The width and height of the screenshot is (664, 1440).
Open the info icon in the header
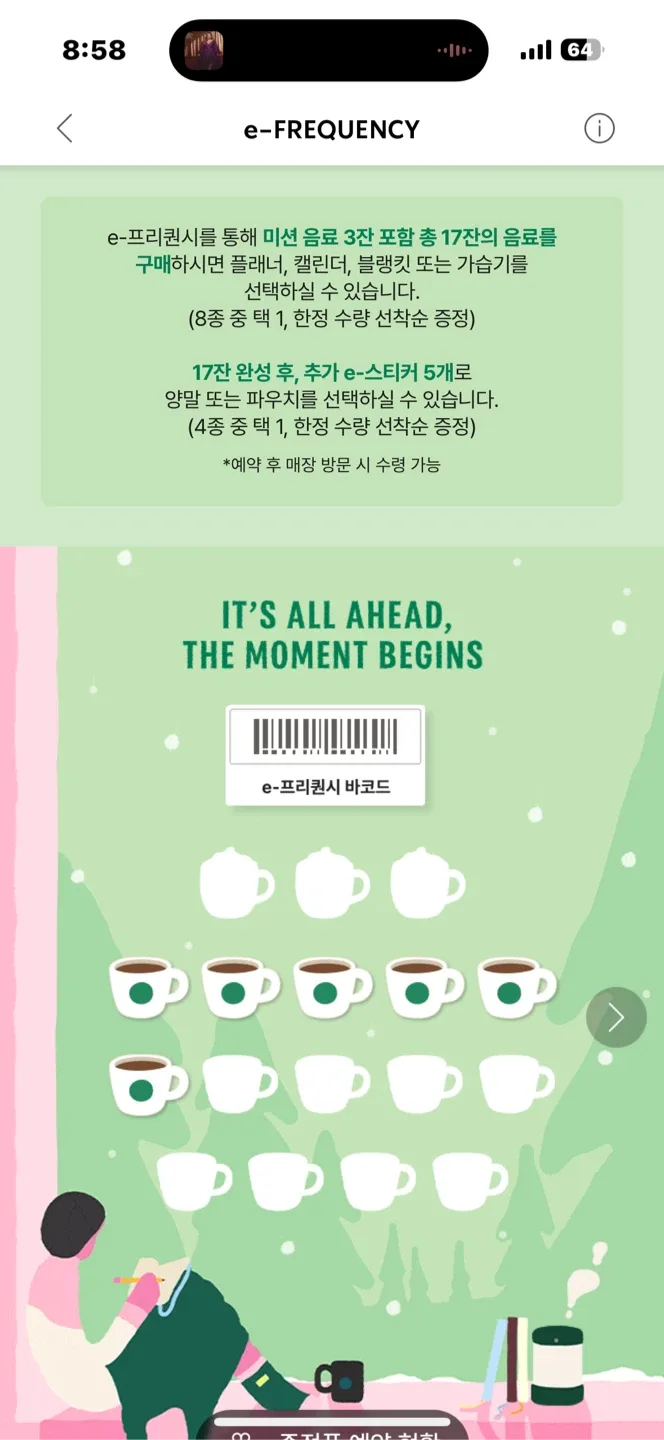[599, 129]
